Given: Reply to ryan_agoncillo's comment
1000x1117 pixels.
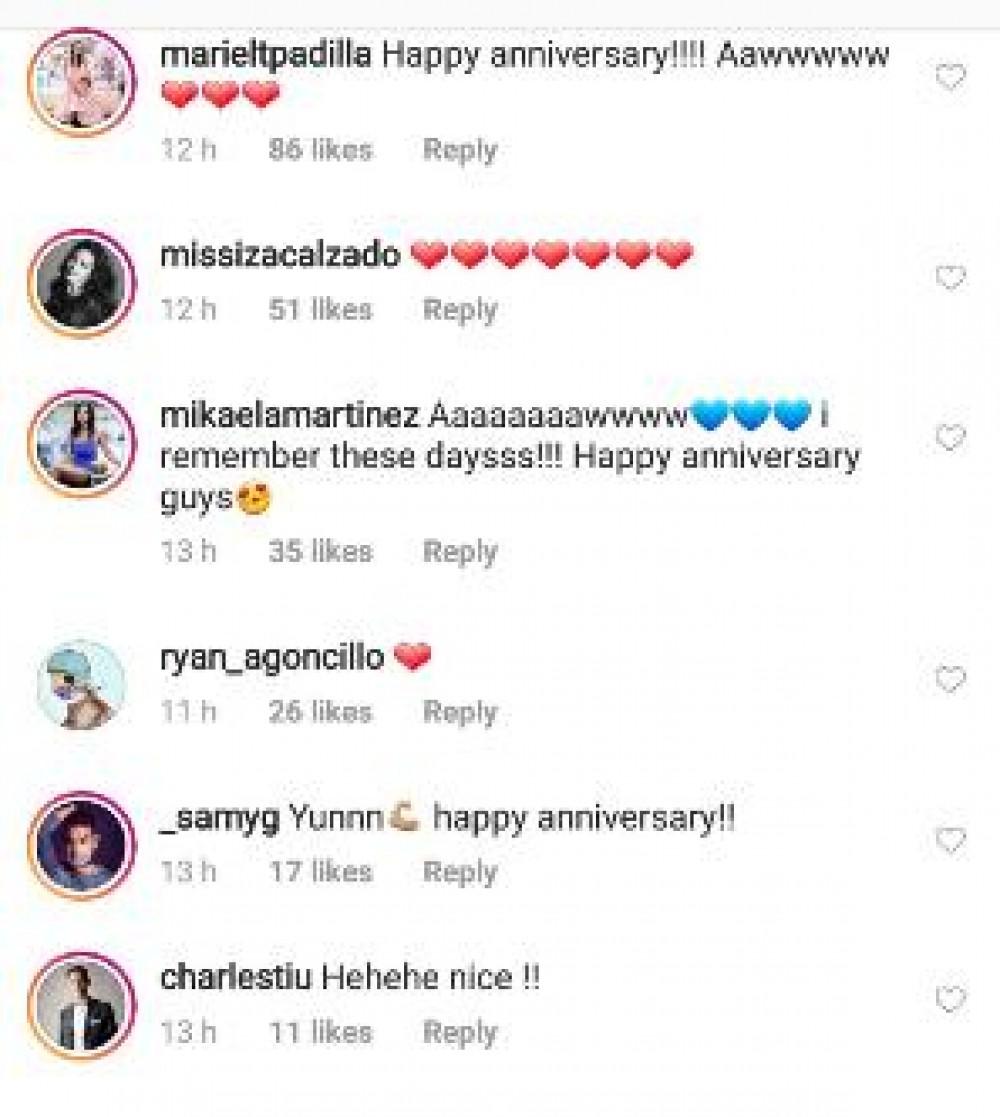Looking at the screenshot, I should pyautogui.click(x=460, y=712).
